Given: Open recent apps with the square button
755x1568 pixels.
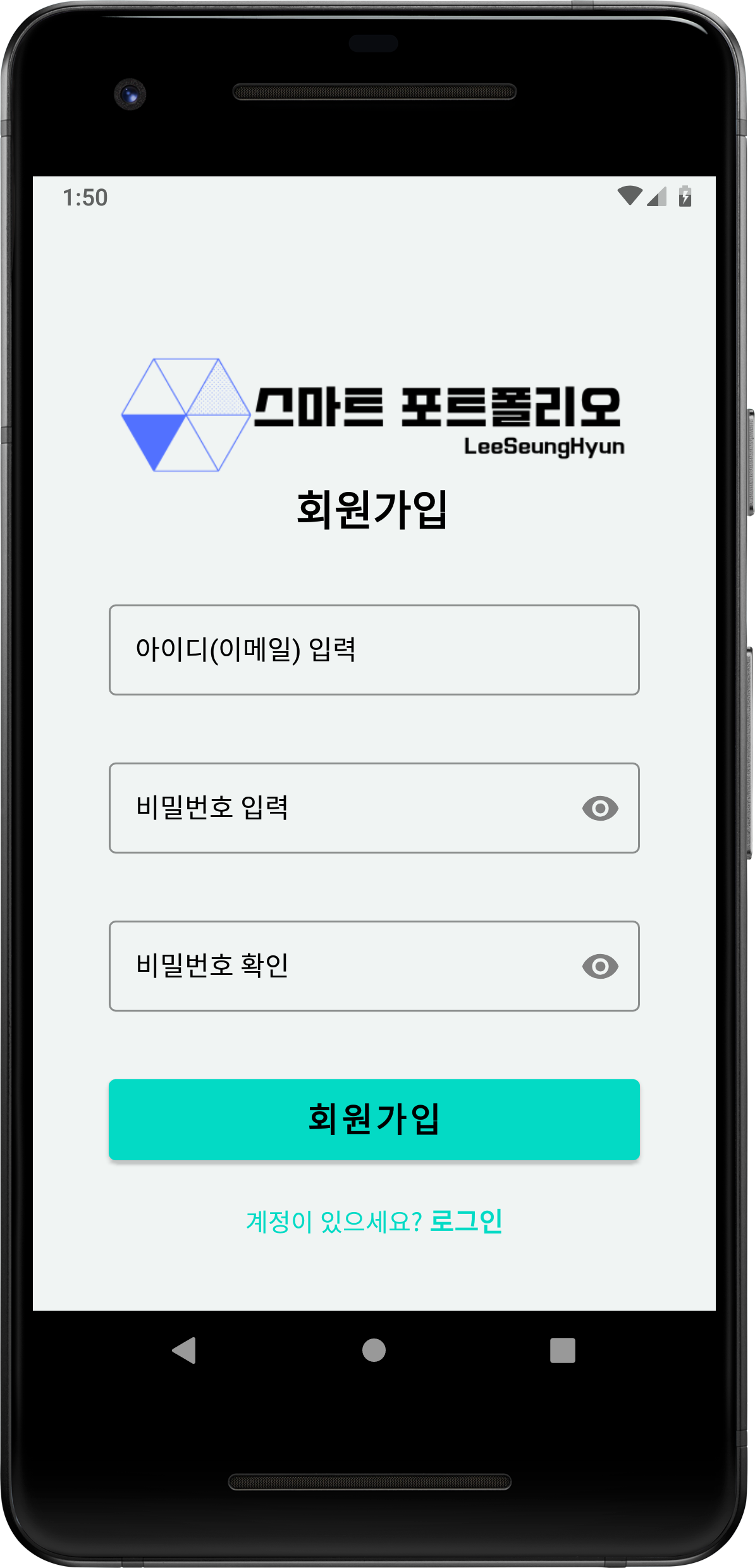Looking at the screenshot, I should 563,1351.
